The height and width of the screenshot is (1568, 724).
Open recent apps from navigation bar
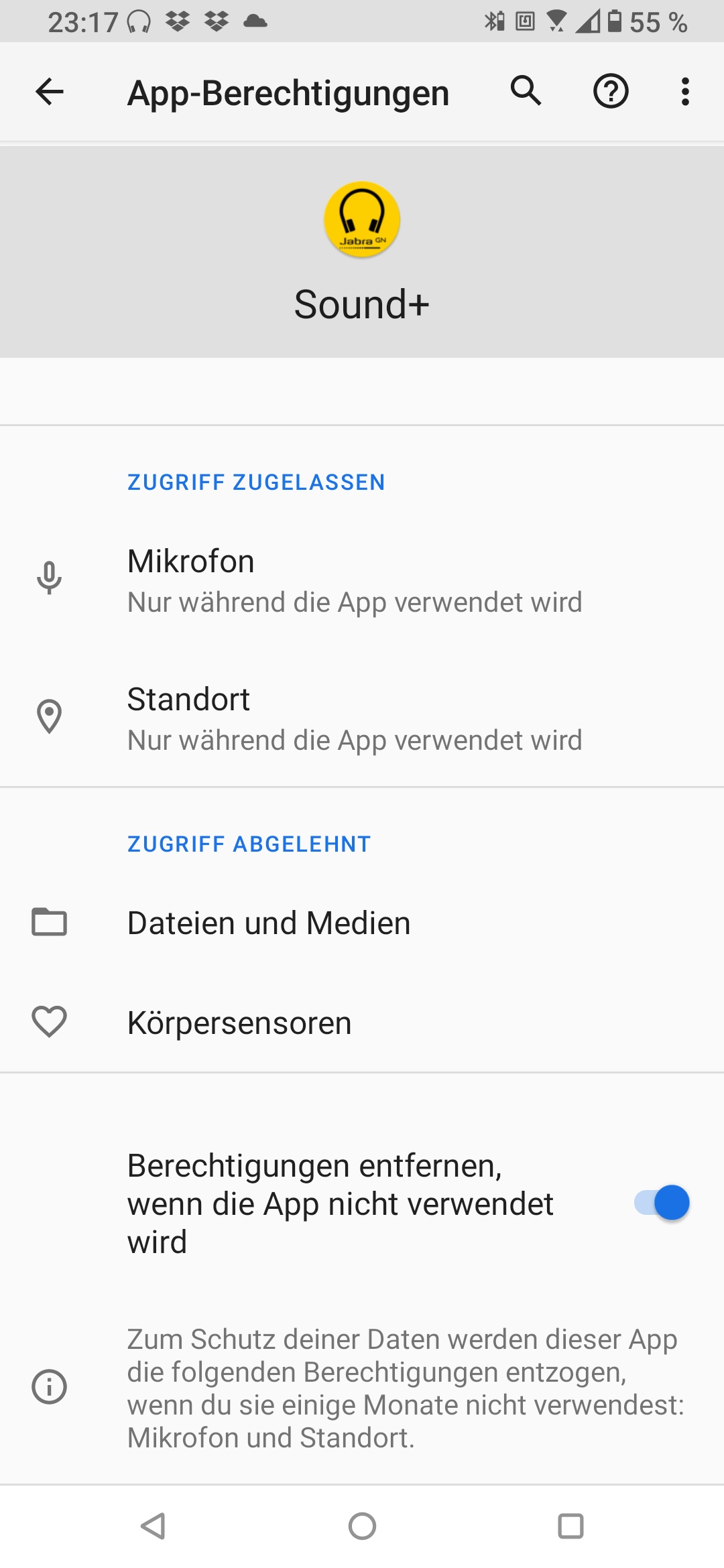[x=570, y=1526]
